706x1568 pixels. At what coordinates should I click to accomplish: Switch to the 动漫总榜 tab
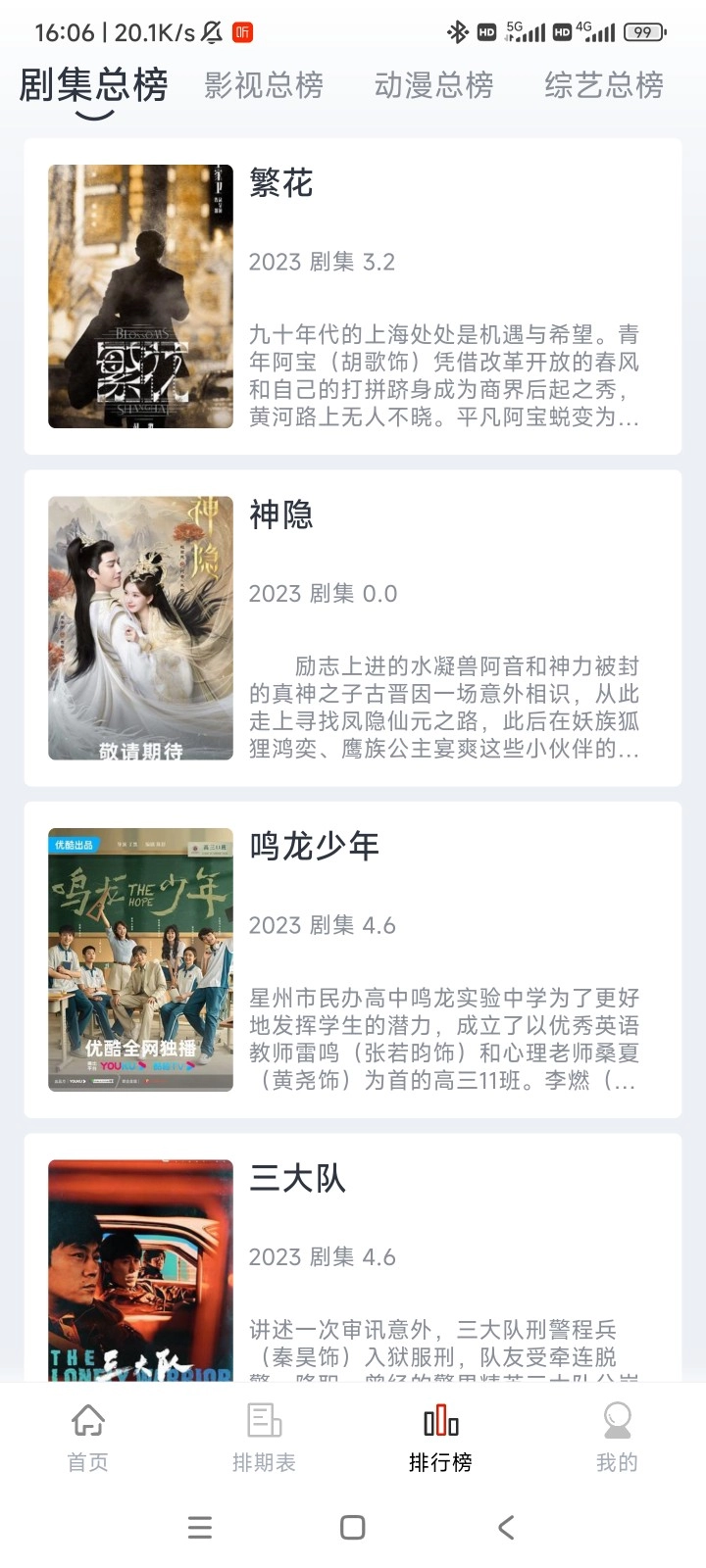point(435,86)
